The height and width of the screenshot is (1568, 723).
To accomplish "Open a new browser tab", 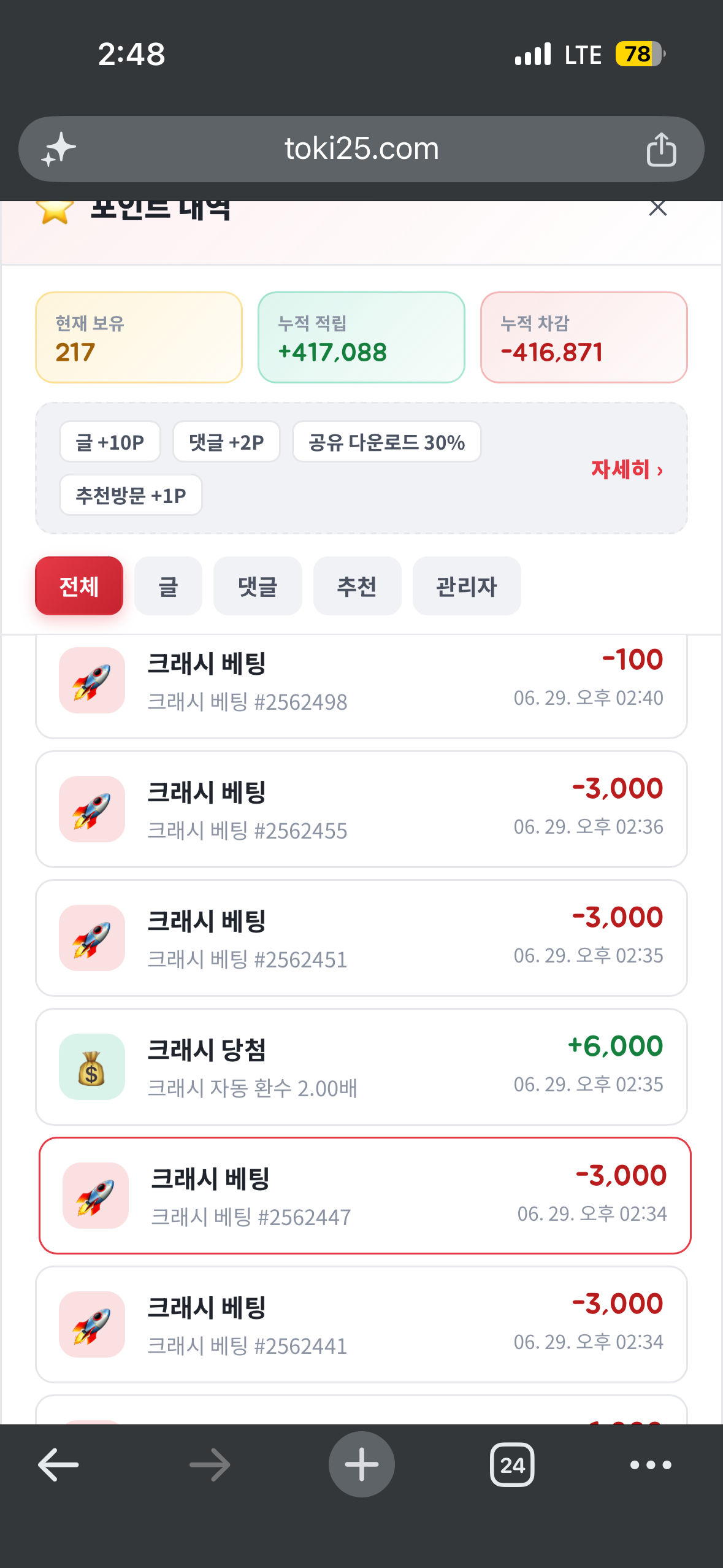I will tap(362, 1464).
